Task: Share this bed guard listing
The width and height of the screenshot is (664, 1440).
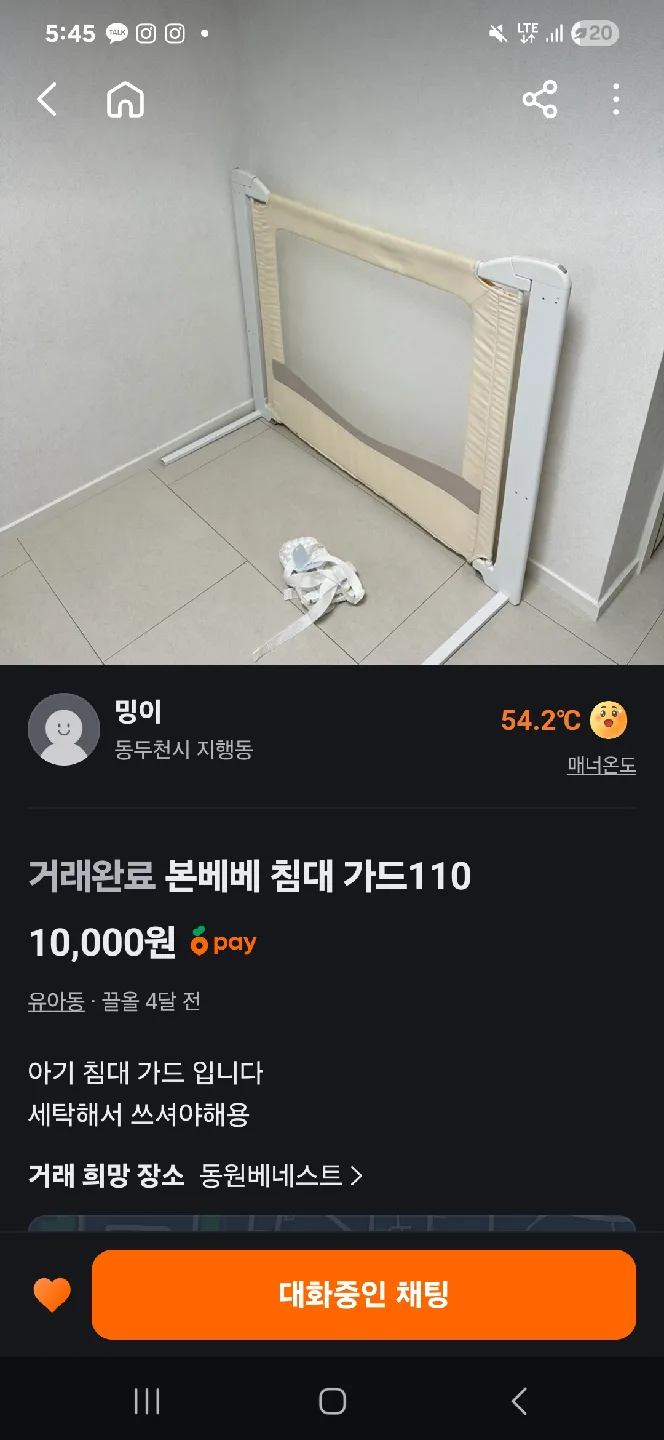Action: click(540, 100)
